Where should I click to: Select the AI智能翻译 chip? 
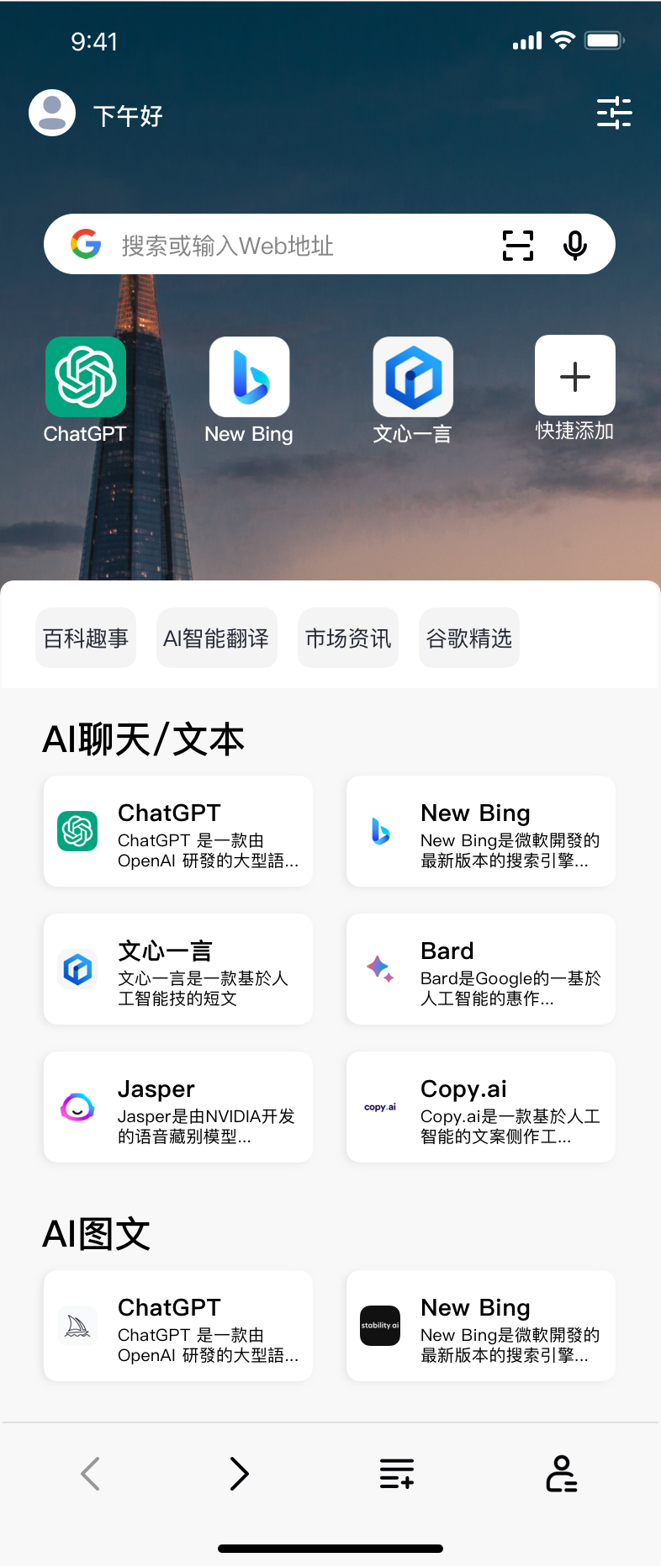point(216,638)
